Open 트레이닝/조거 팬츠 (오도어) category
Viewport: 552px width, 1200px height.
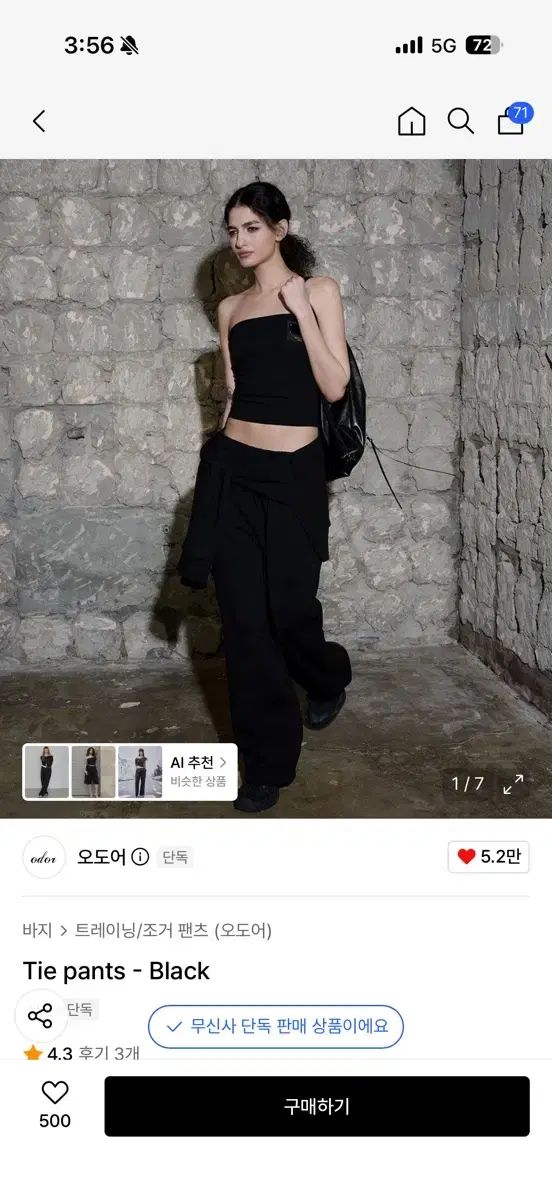[174, 930]
